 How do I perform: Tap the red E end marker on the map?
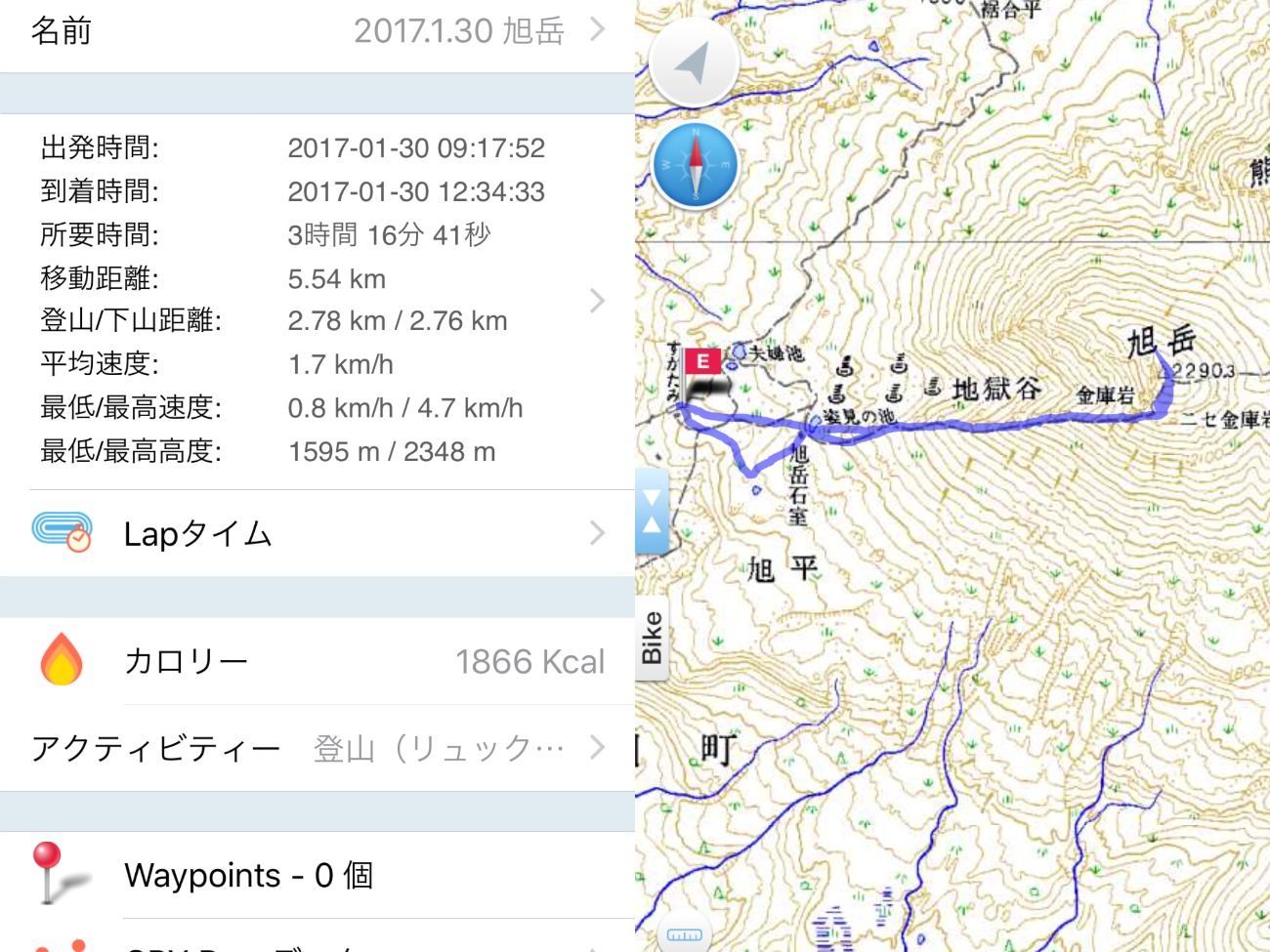(702, 361)
